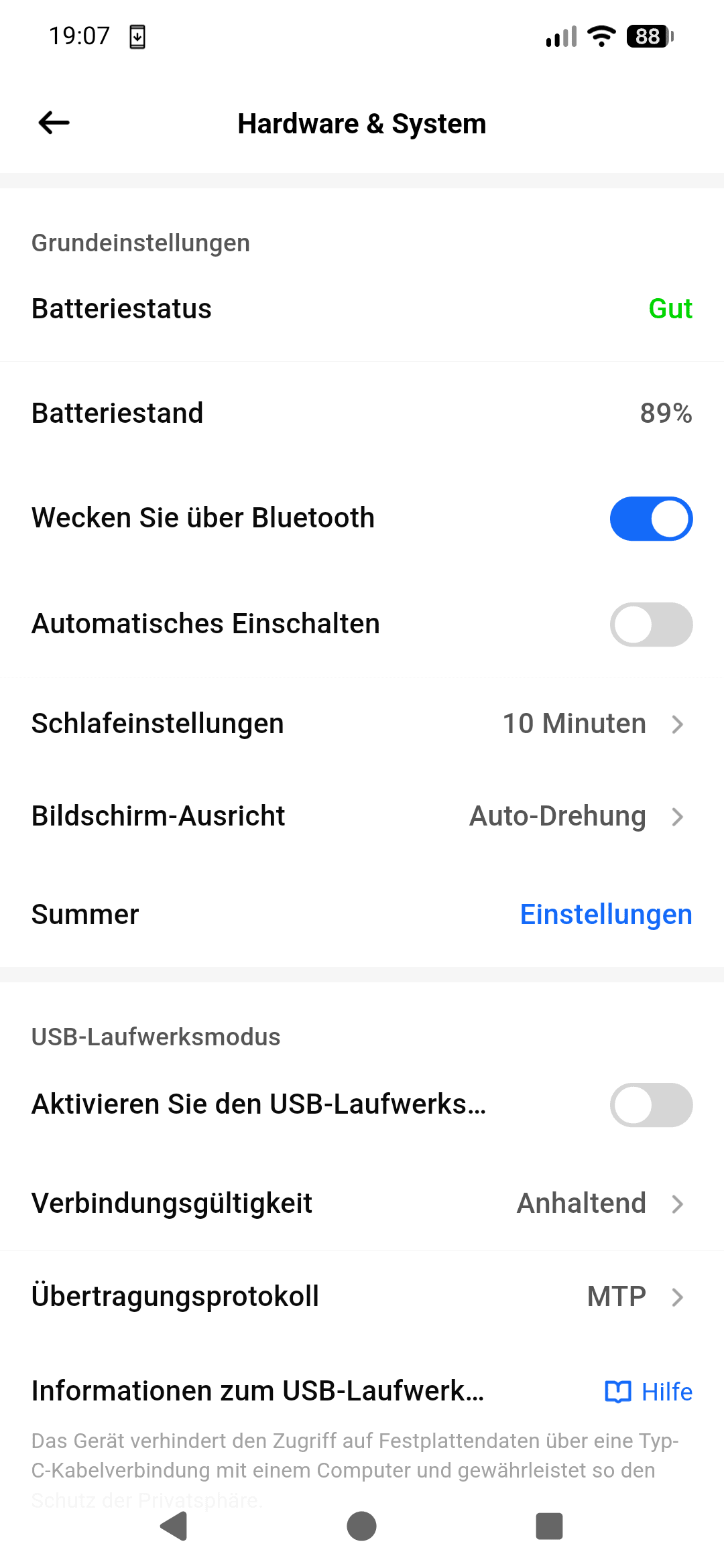Disable Wecken Sie über Bluetooth switch
The height and width of the screenshot is (1568, 724).
pyautogui.click(x=651, y=519)
